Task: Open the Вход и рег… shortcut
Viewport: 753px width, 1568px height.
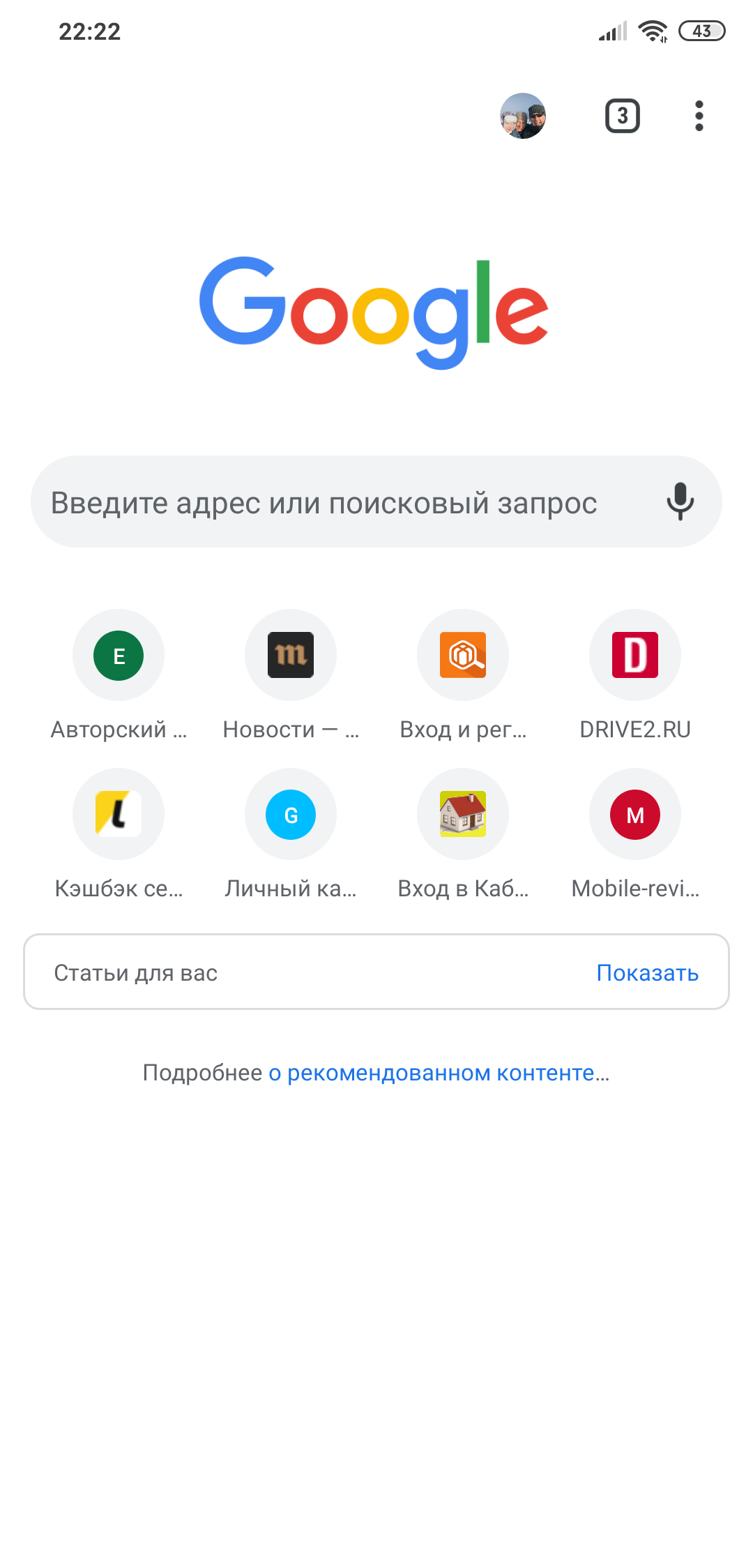Action: [463, 656]
